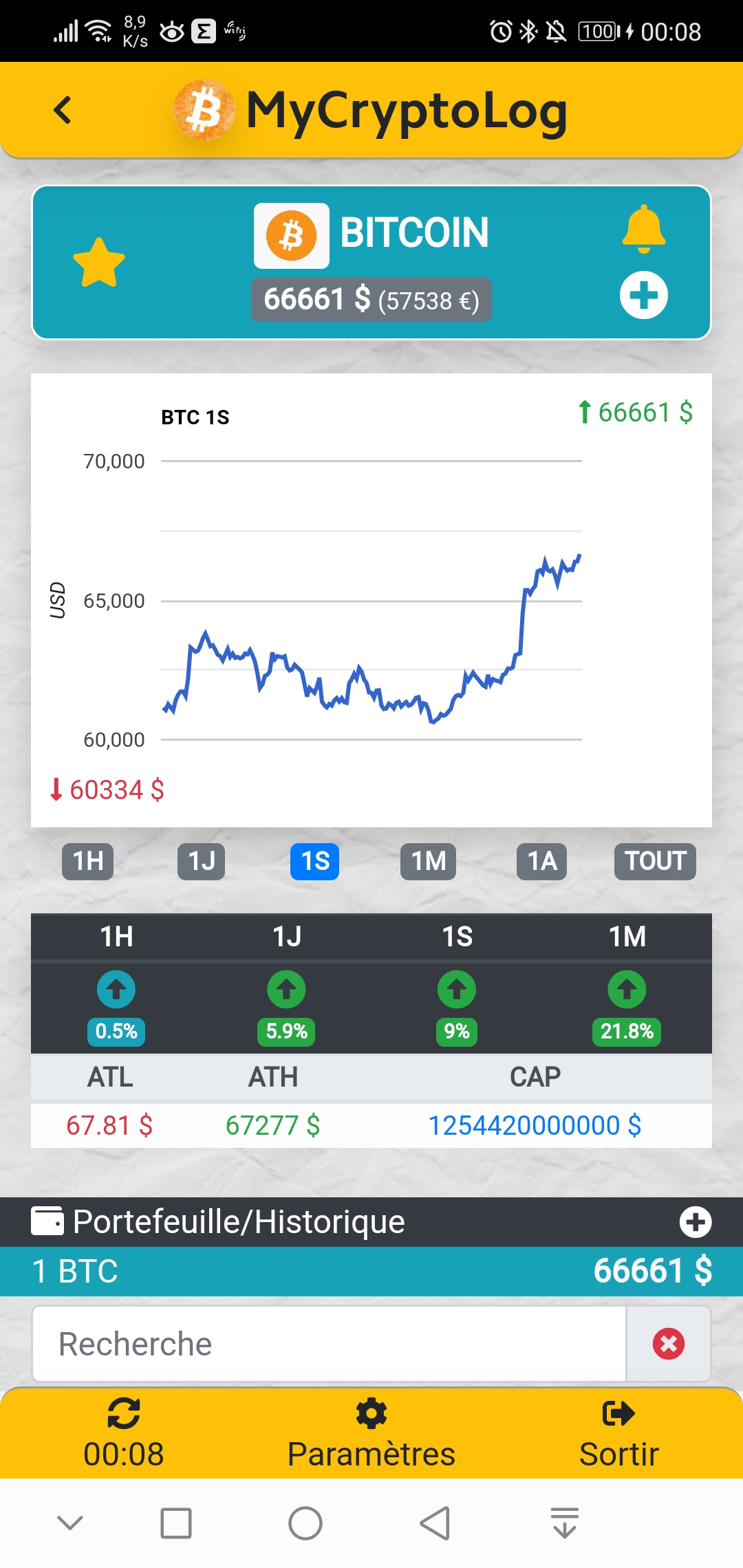Tap the plus icon in the Bitcoin card
The width and height of the screenshot is (743, 1568).
(x=643, y=296)
